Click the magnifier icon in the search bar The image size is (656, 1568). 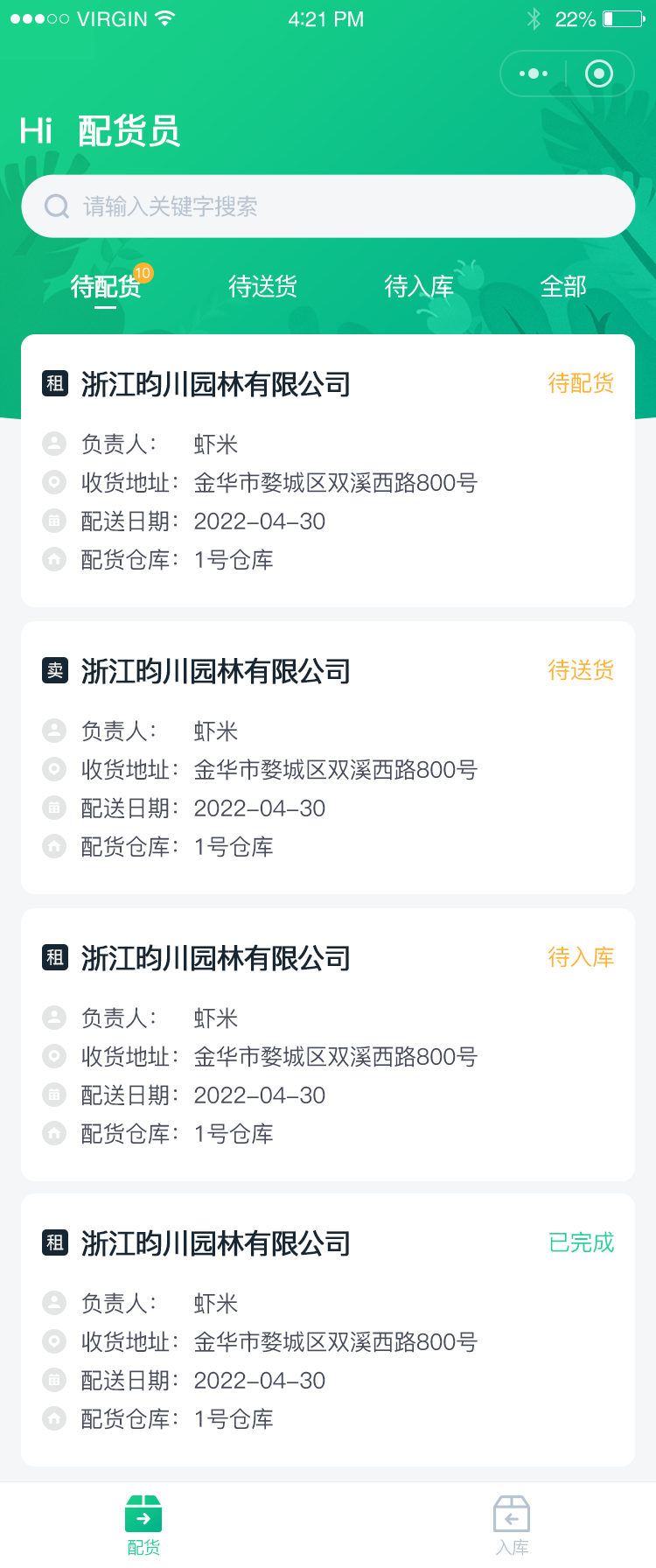point(56,206)
